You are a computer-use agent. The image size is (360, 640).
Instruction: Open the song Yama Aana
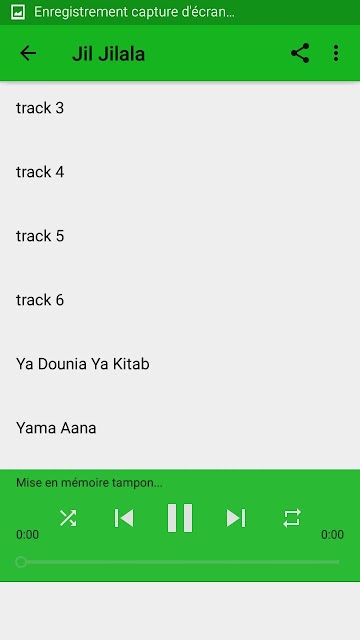coord(180,428)
